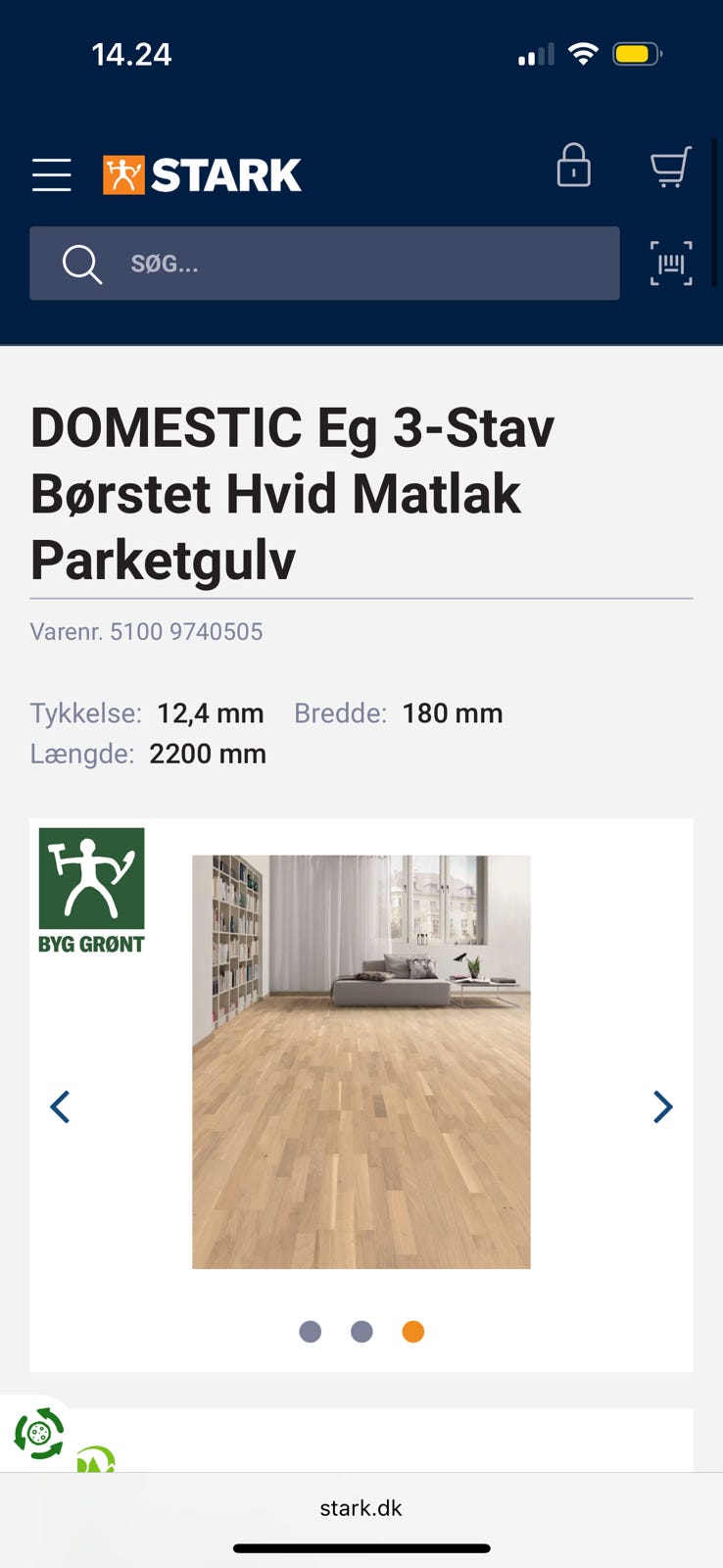Open the account login padlock icon
723x1568 pixels.
click(573, 167)
